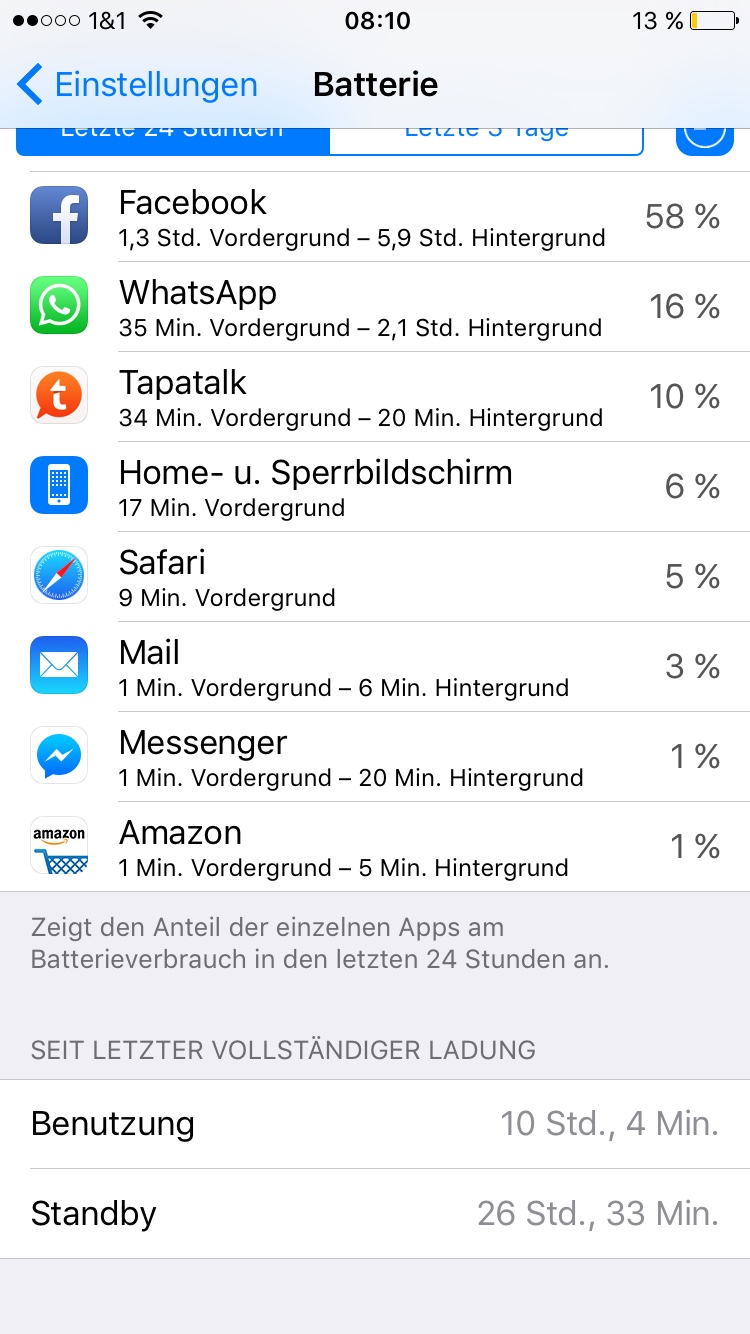
Task: Tap the Messenger usage row
Action: 375,757
